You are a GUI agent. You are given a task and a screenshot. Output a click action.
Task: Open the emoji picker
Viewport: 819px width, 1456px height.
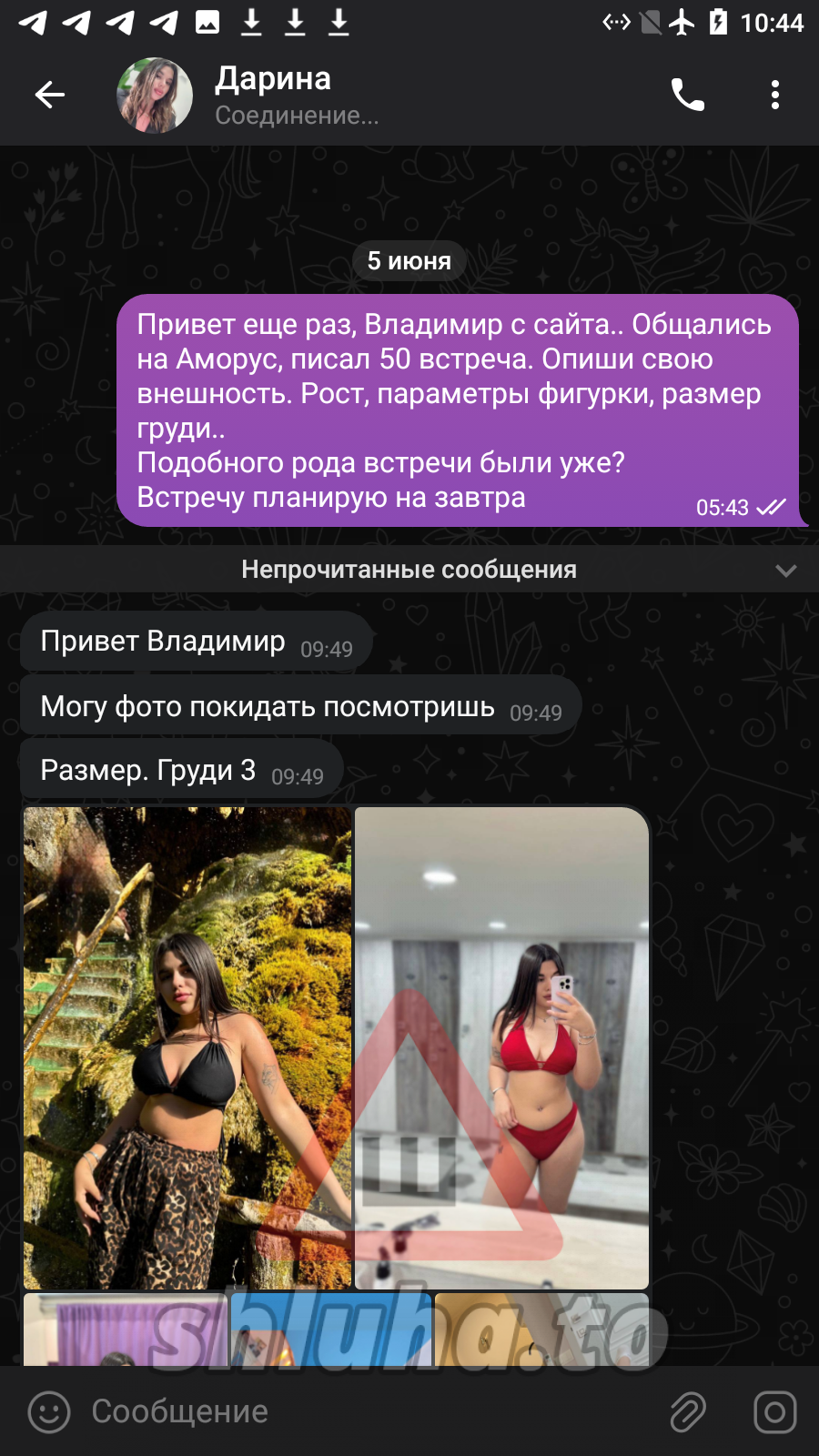[x=49, y=1412]
